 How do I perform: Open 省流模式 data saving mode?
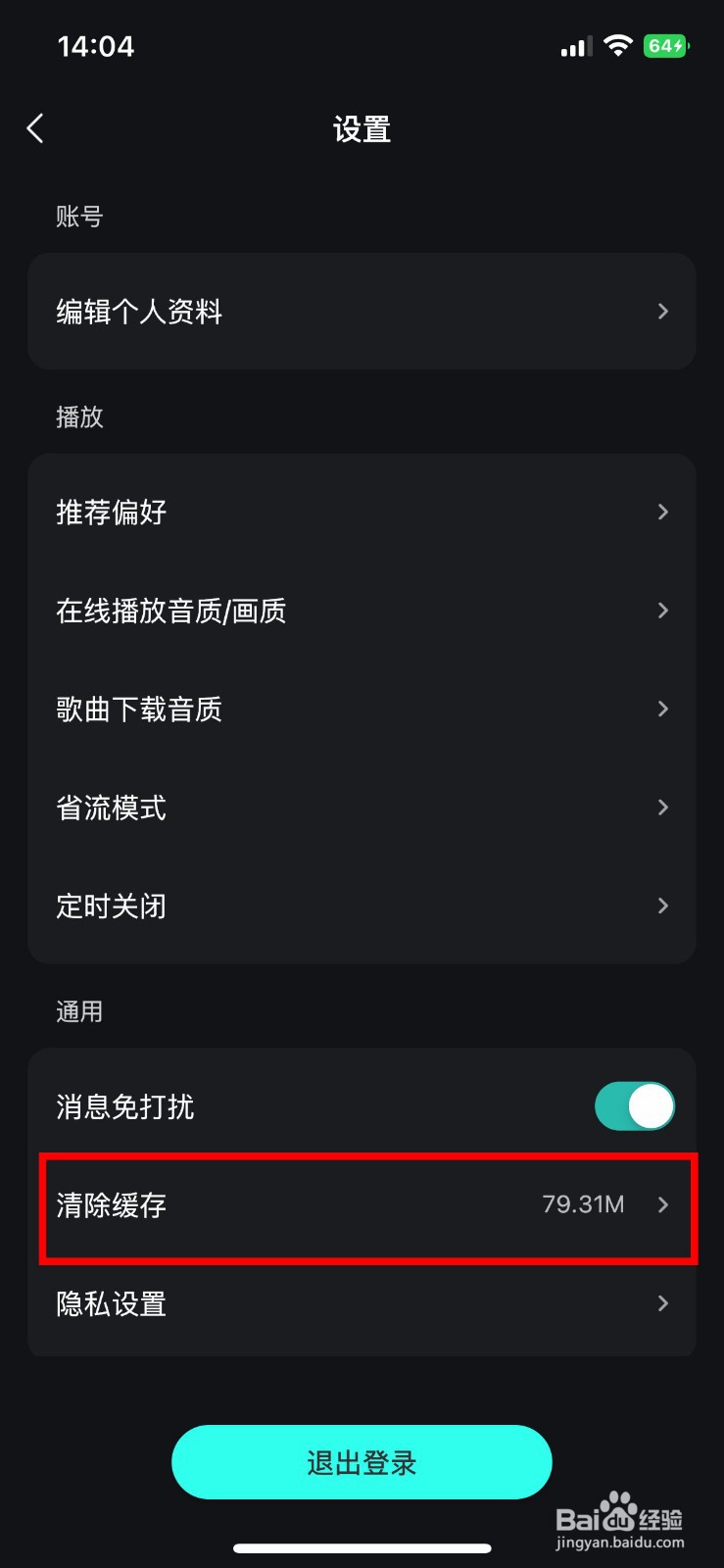362,808
